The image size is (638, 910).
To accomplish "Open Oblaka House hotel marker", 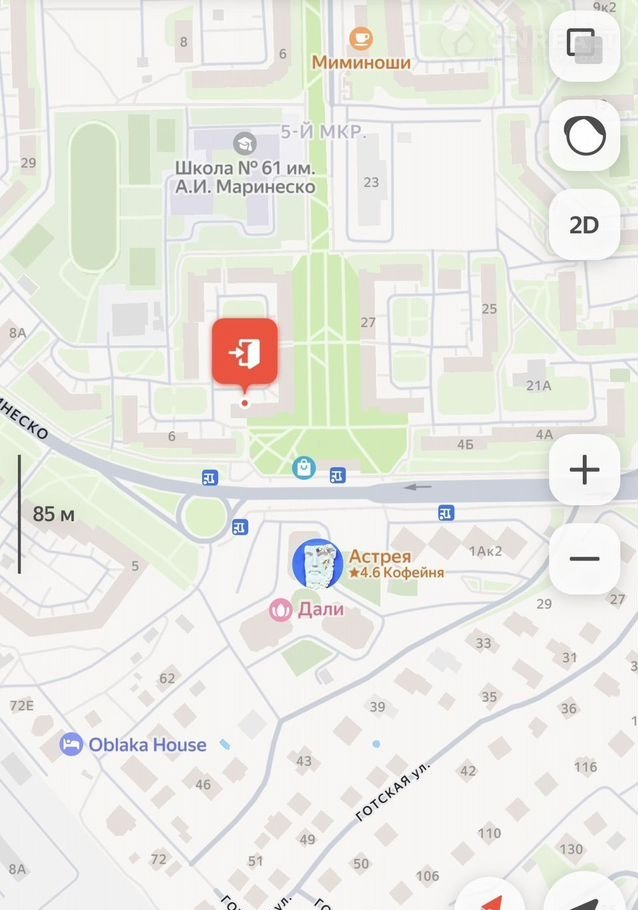I will coord(71,744).
